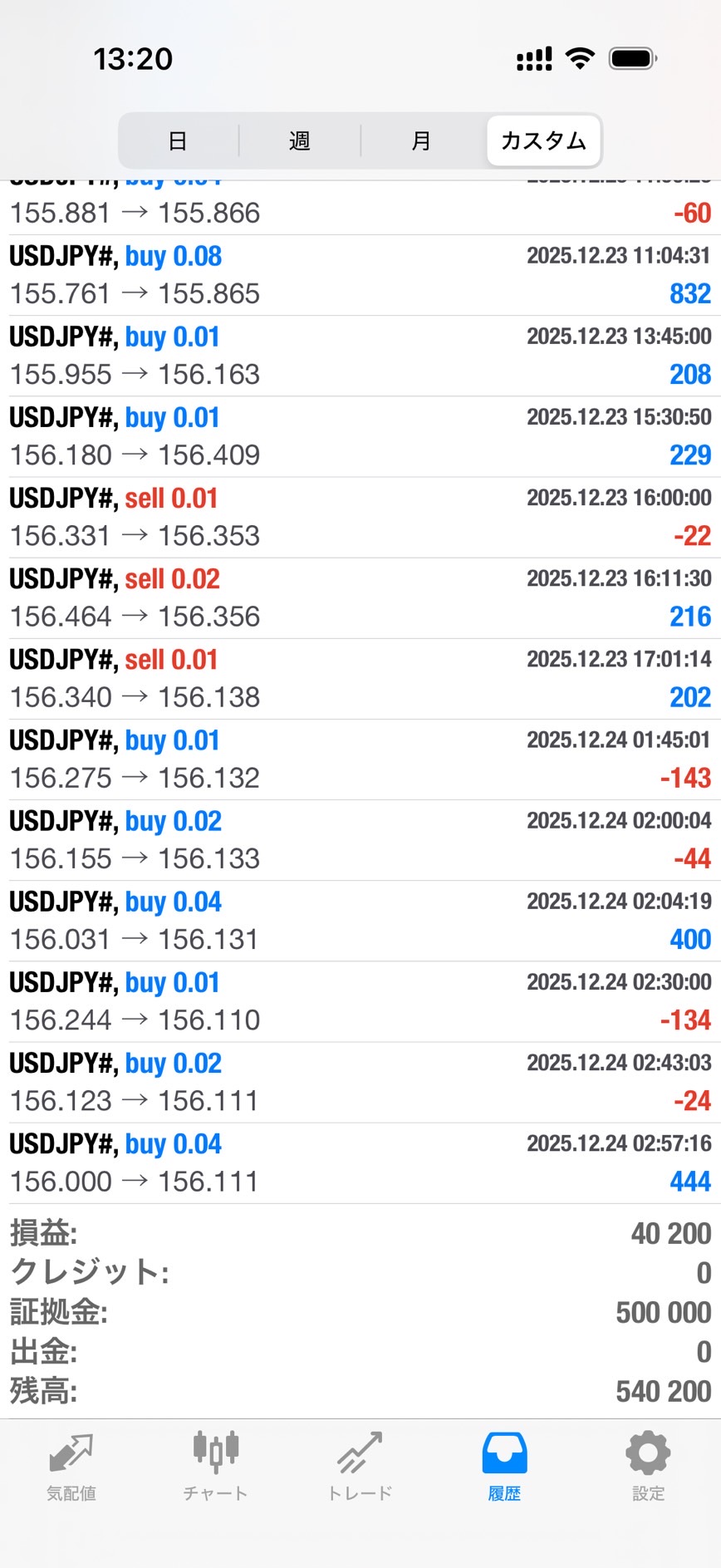Open the 気配値 quotes tab
This screenshot has height=1568, width=721.
(x=71, y=1467)
